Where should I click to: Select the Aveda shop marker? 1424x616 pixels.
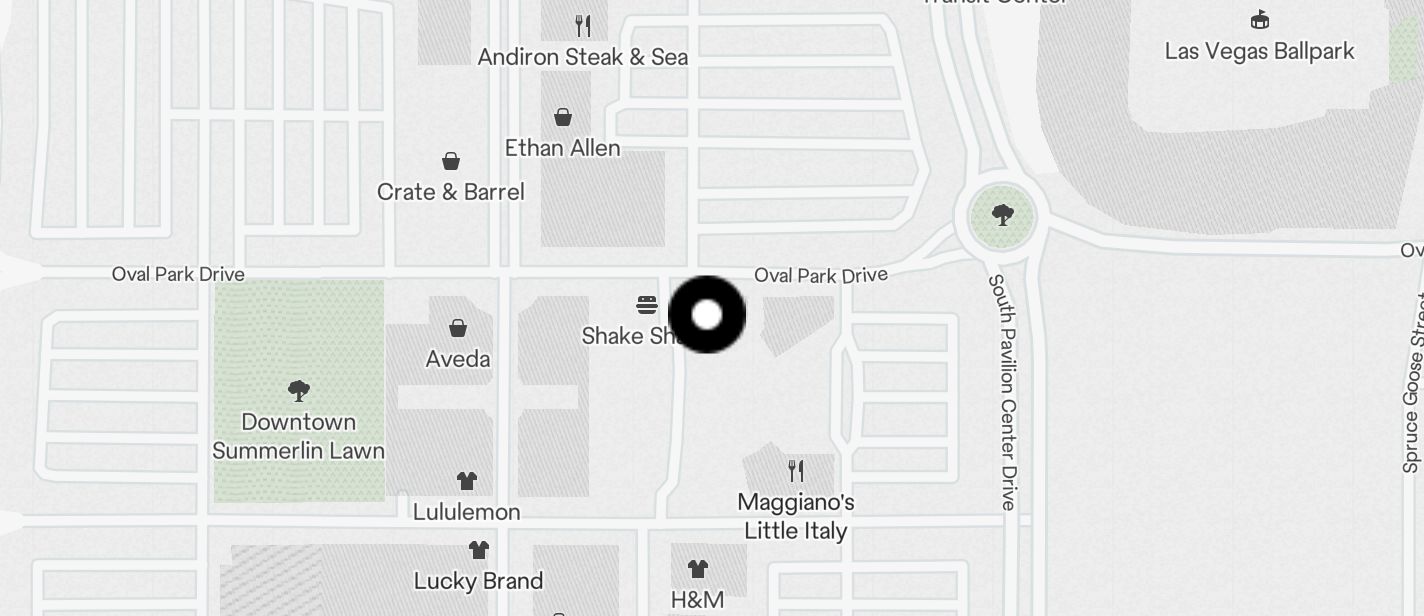pyautogui.click(x=458, y=329)
